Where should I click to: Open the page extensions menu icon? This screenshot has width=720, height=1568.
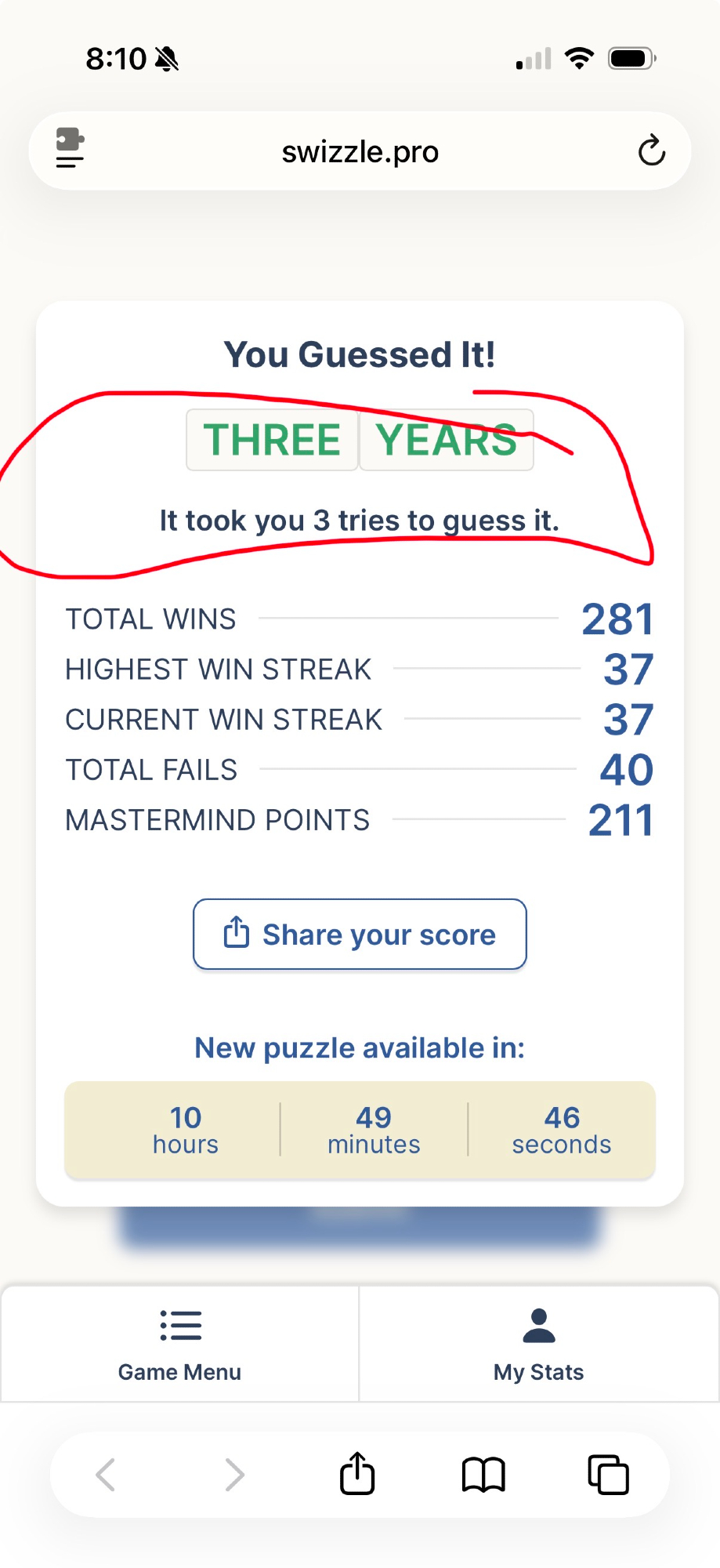70,149
